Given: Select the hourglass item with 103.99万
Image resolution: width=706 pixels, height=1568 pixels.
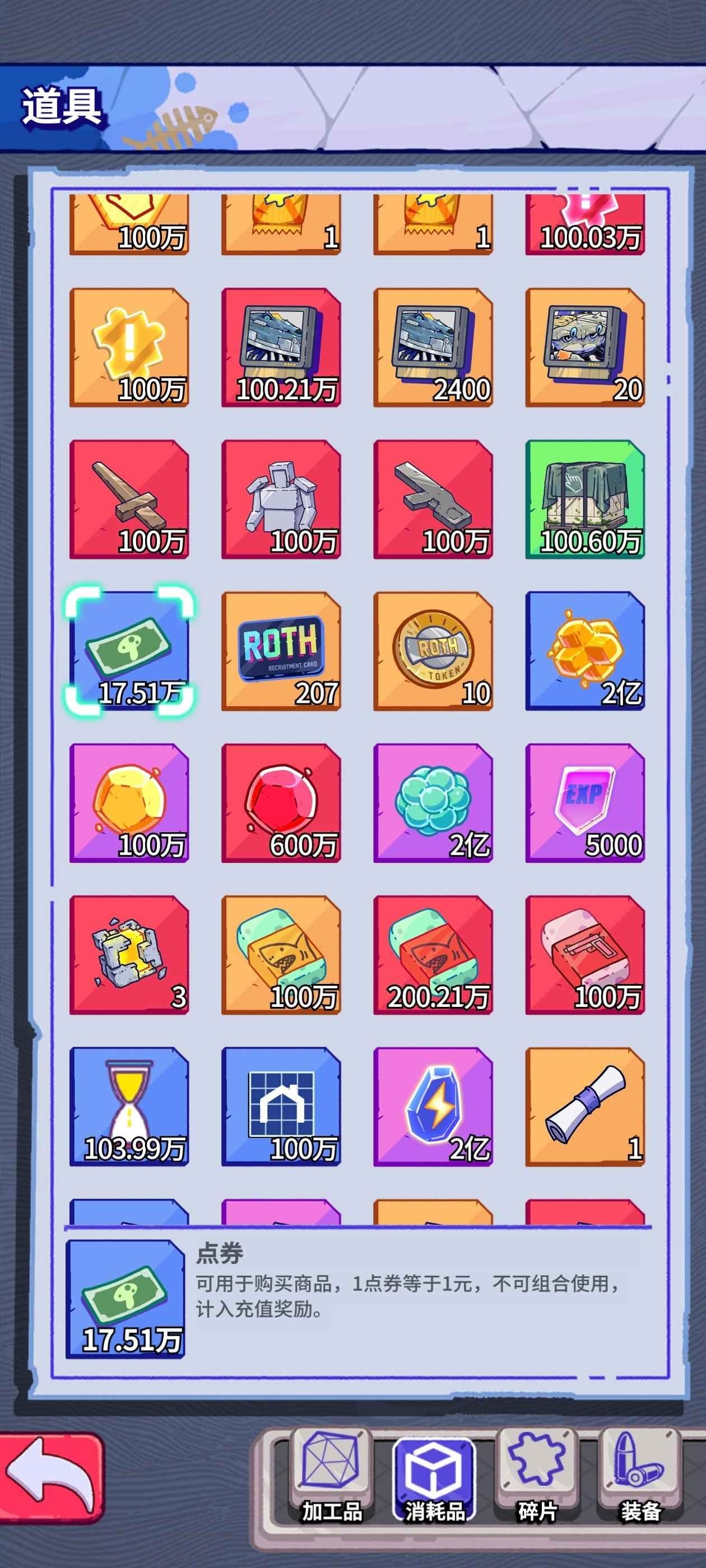Looking at the screenshot, I should click(x=129, y=1107).
